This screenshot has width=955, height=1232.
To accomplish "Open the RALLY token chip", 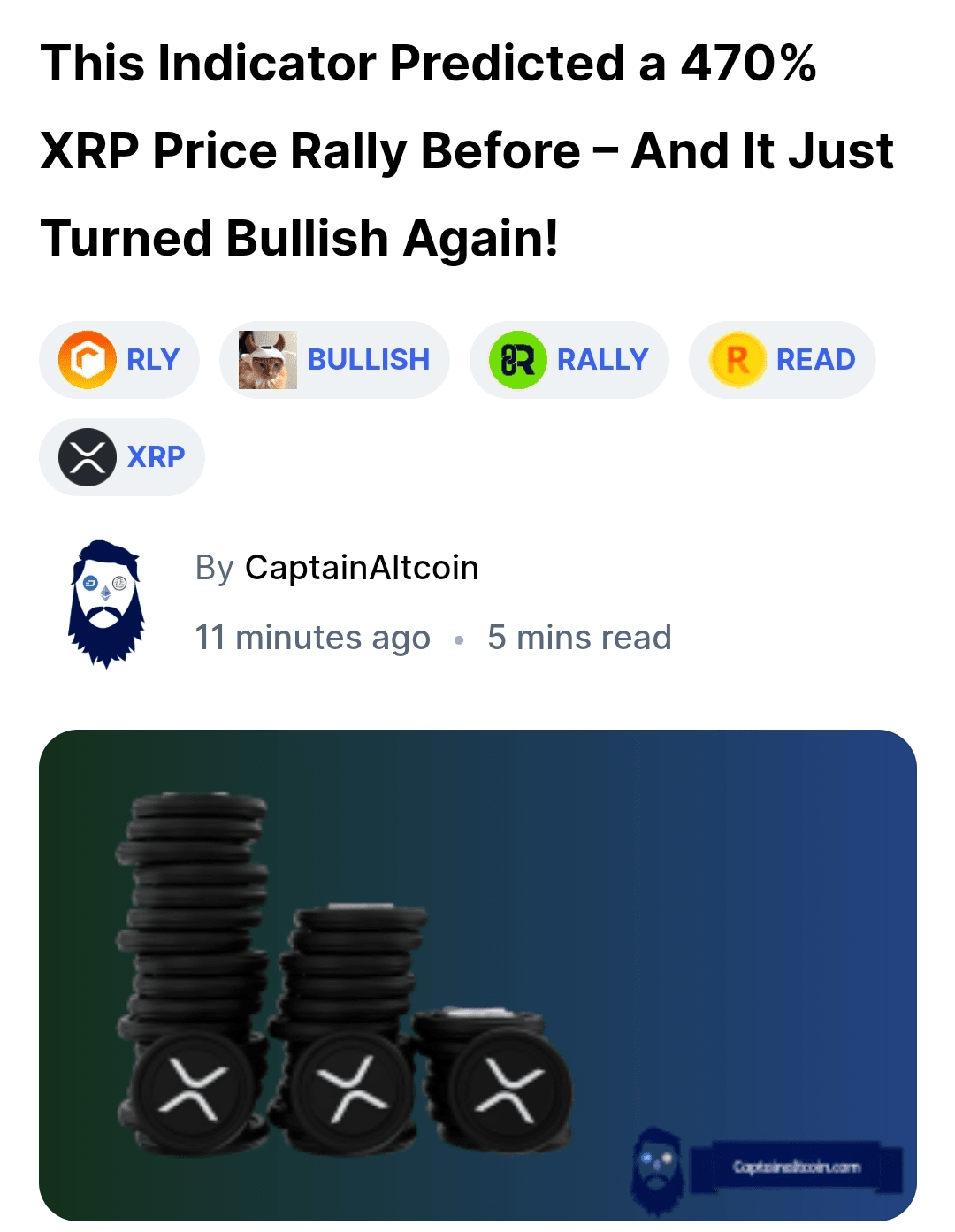I will coord(569,360).
